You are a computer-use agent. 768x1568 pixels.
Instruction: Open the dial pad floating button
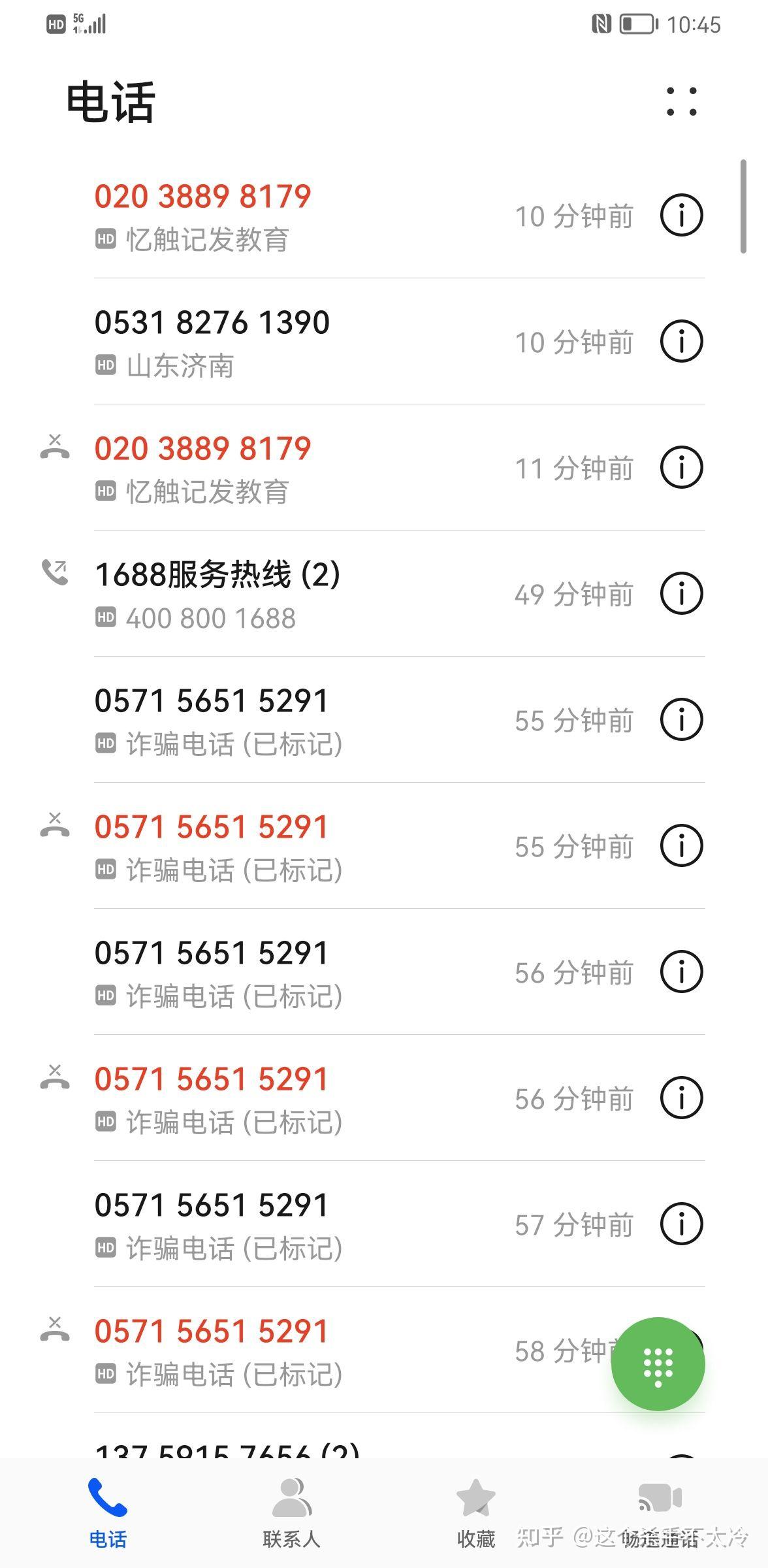point(658,1364)
